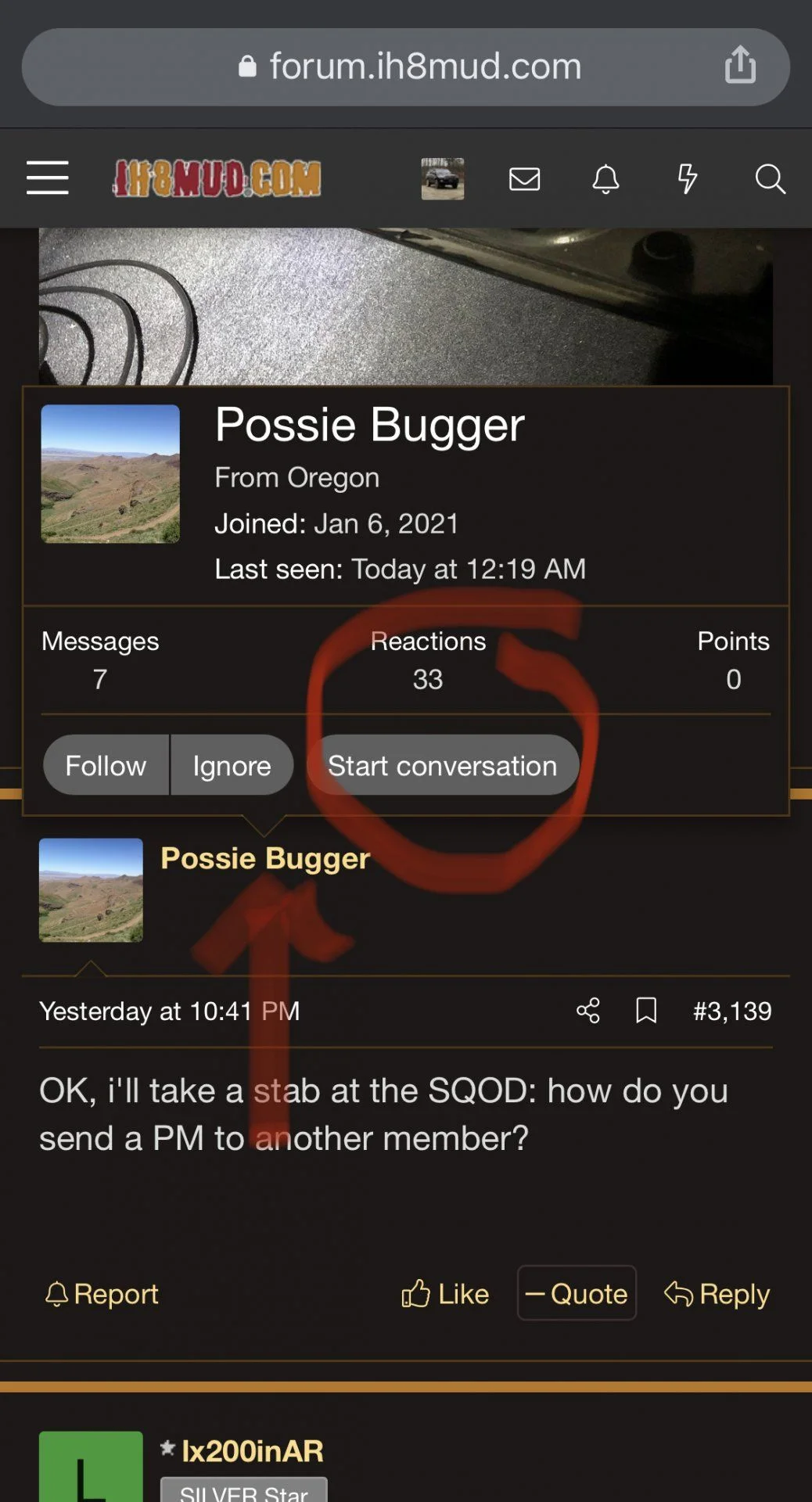
Task: Open the hamburger navigation menu
Action: click(48, 178)
